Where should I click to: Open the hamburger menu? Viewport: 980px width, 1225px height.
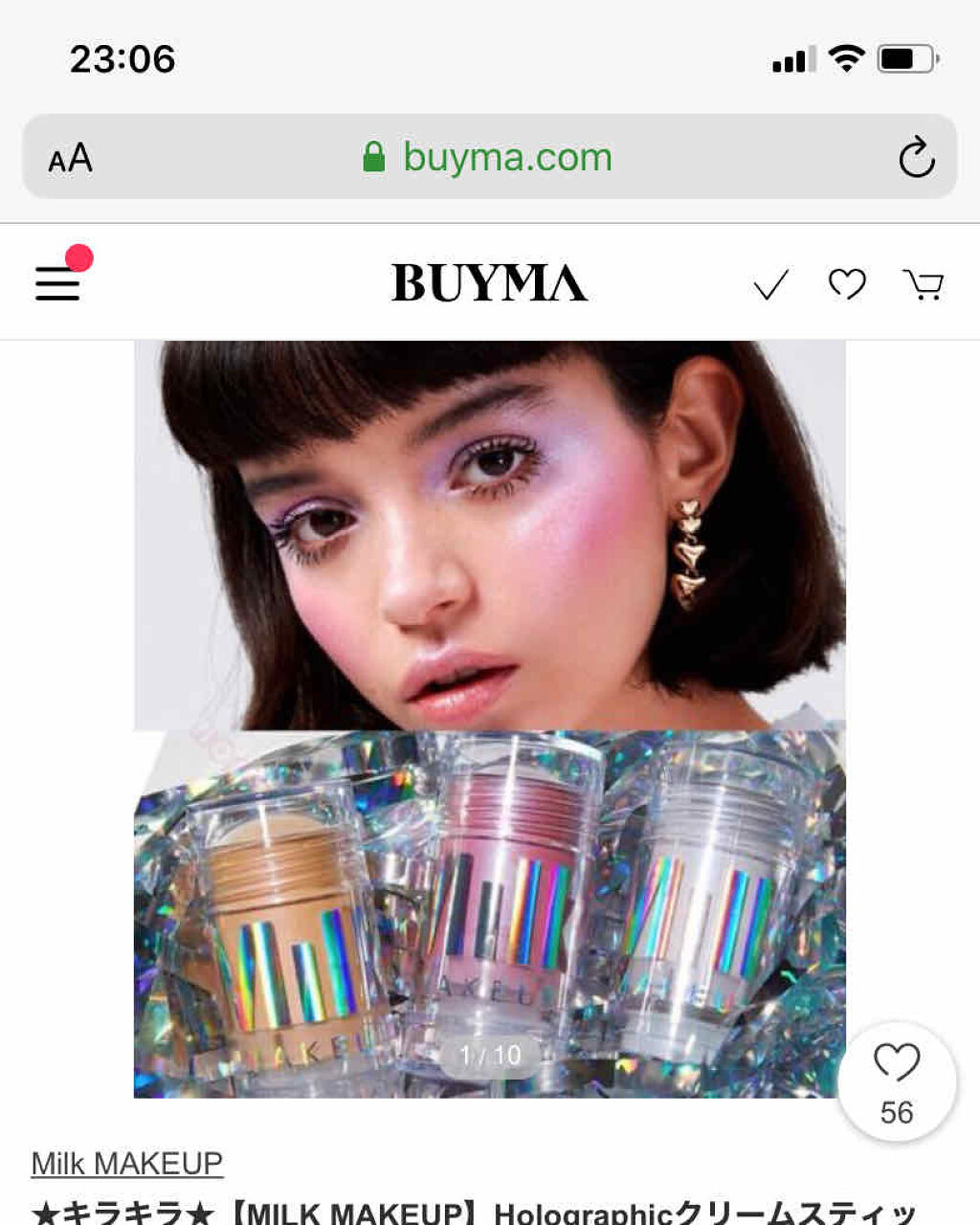click(58, 283)
